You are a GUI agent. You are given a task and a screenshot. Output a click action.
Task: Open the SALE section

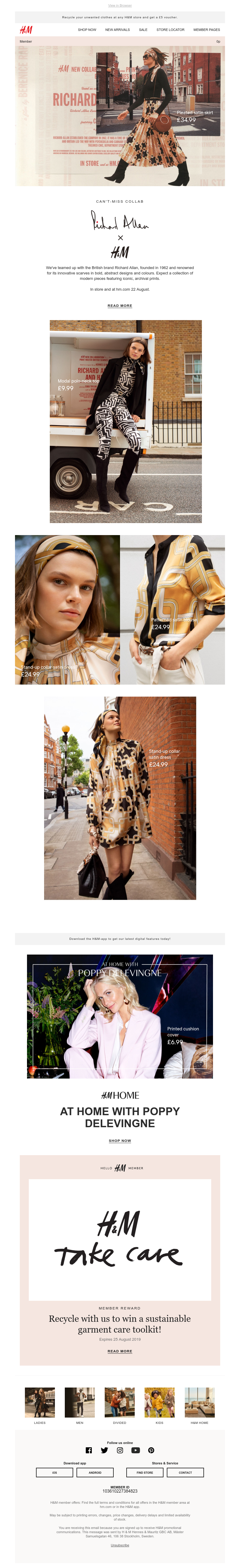click(143, 30)
